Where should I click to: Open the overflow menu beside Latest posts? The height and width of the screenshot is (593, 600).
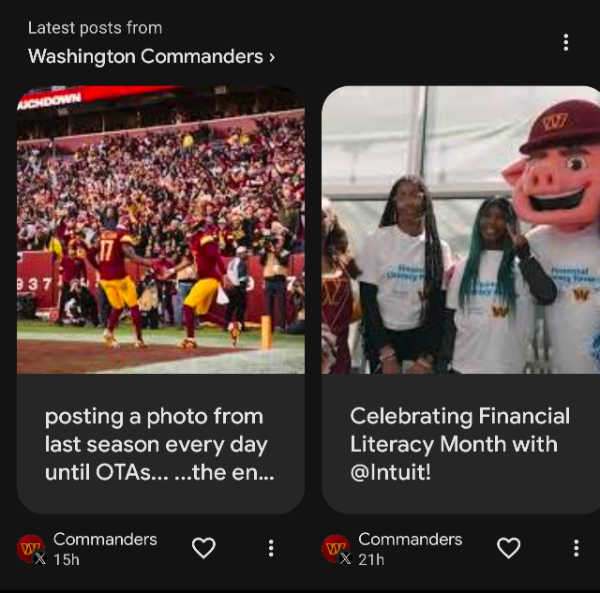[x=566, y=42]
